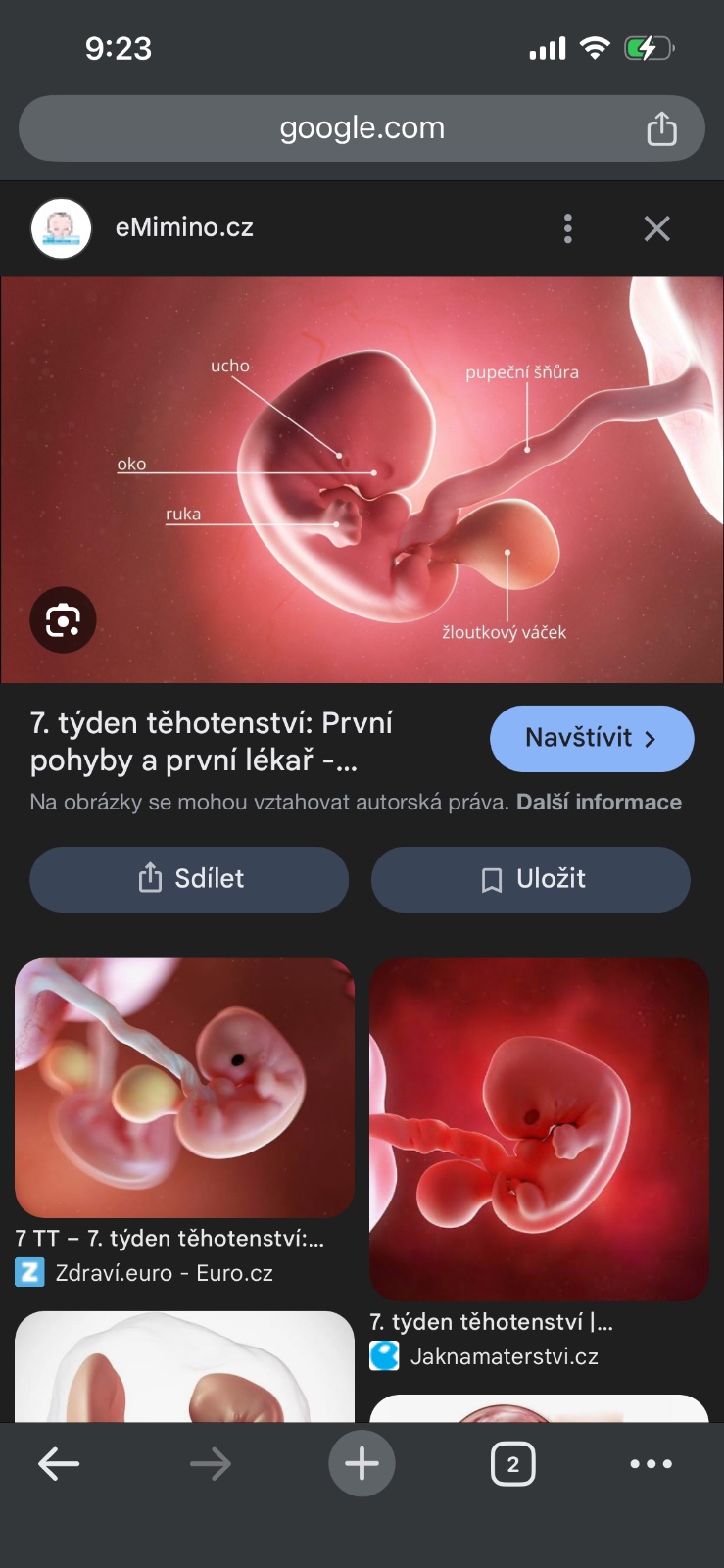Viewport: 724px width, 1568px height.
Task: Open the Jaknamaterstvi.cz related image
Action: coord(538,1129)
